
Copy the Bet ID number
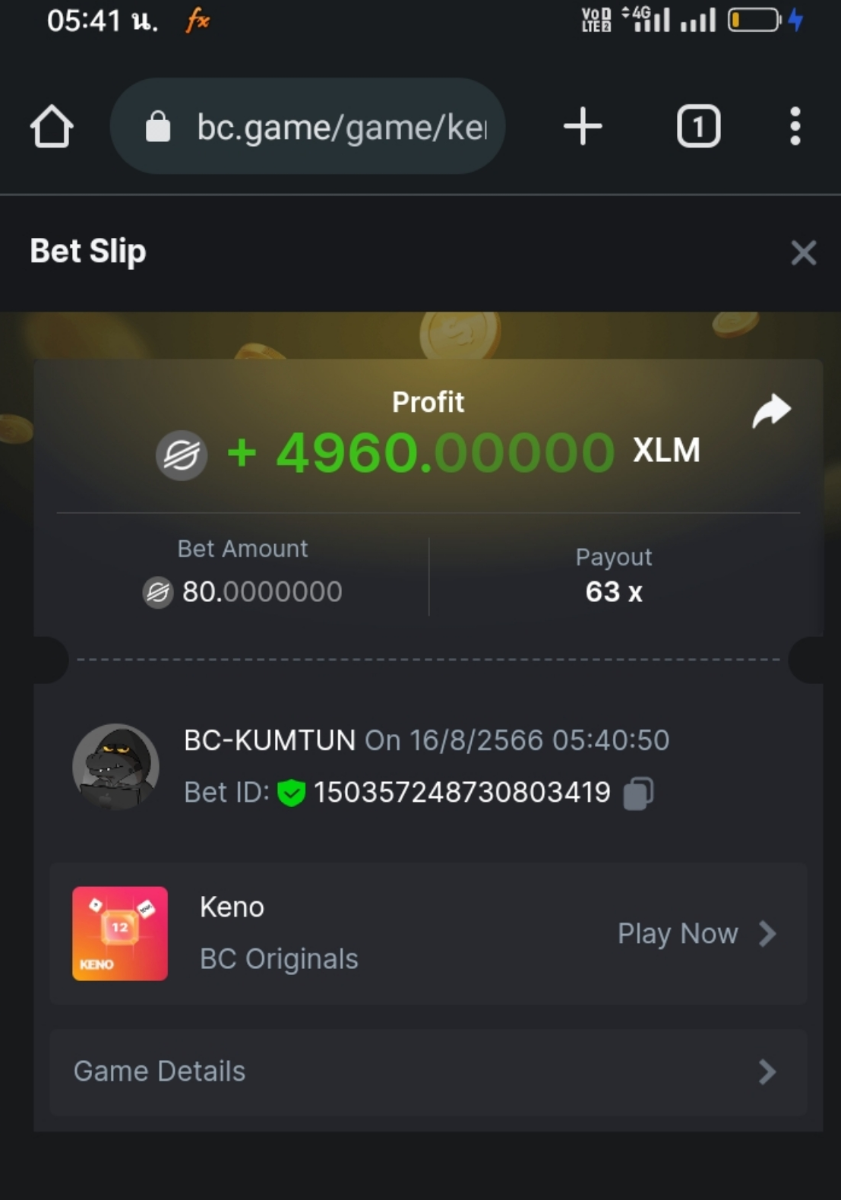pyautogui.click(x=638, y=794)
